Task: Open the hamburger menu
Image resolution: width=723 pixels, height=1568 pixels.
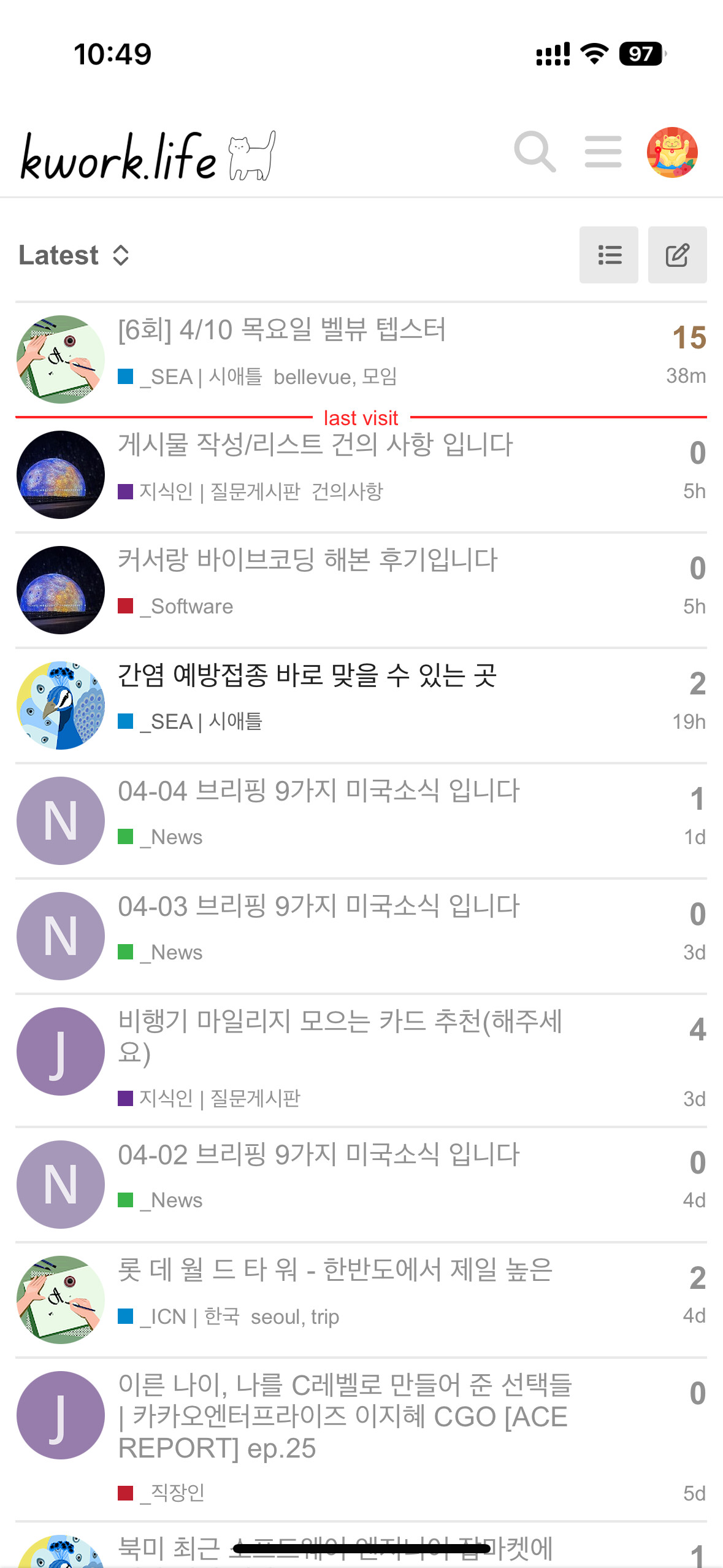Action: [603, 152]
